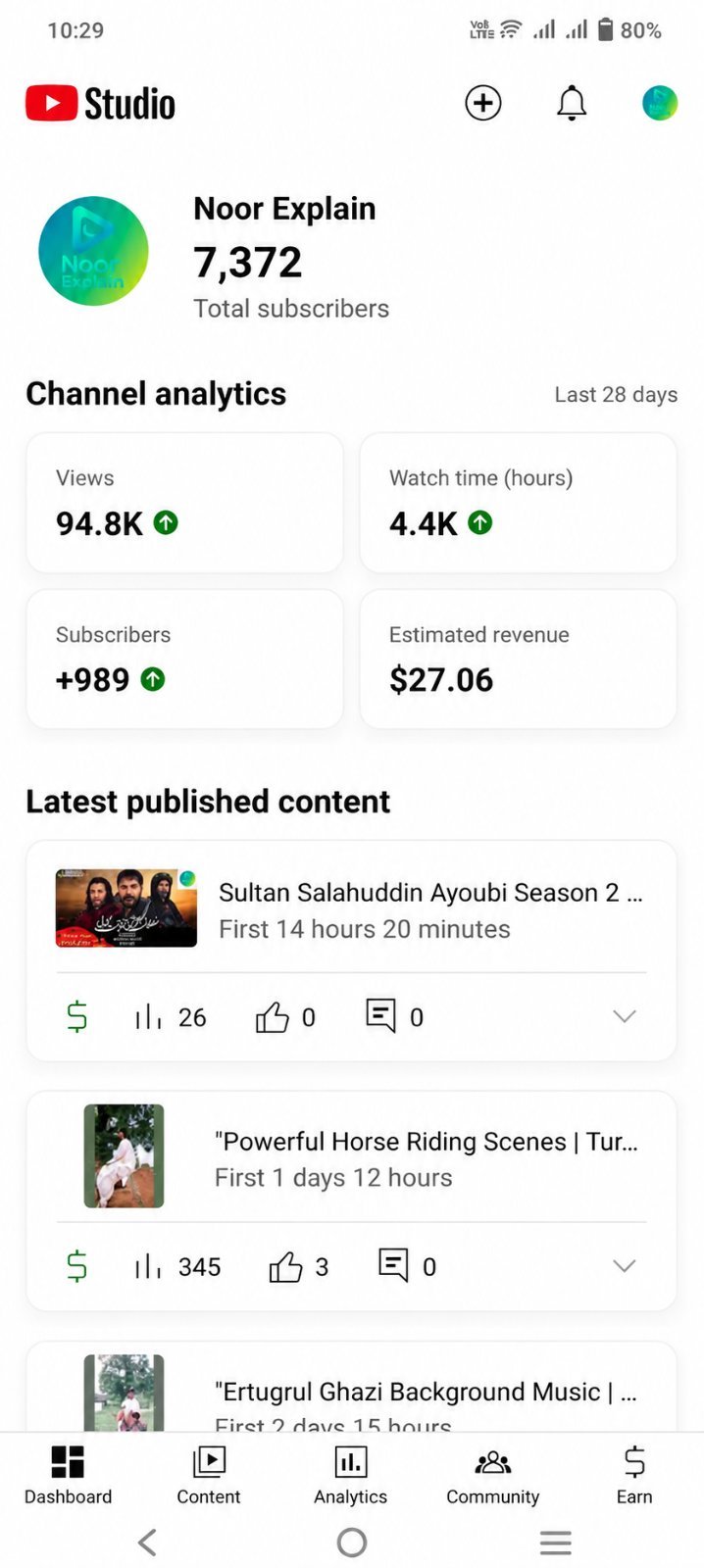Screen dimensions: 704x1568
Task: Expand stats for Powerful Horse Riding Scenes
Action: [625, 1266]
